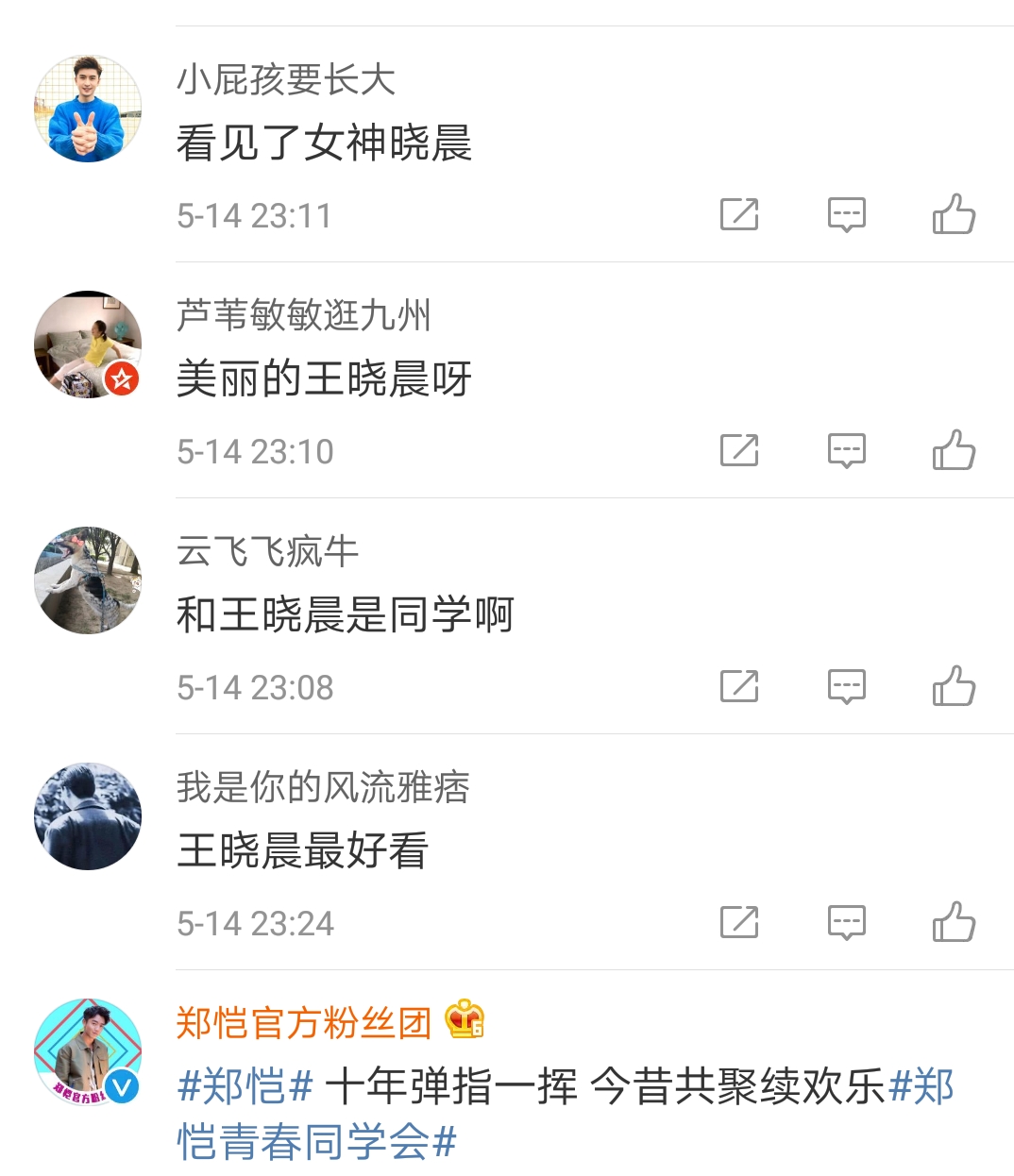Select the comment text 王晓晨最好看

click(x=303, y=850)
